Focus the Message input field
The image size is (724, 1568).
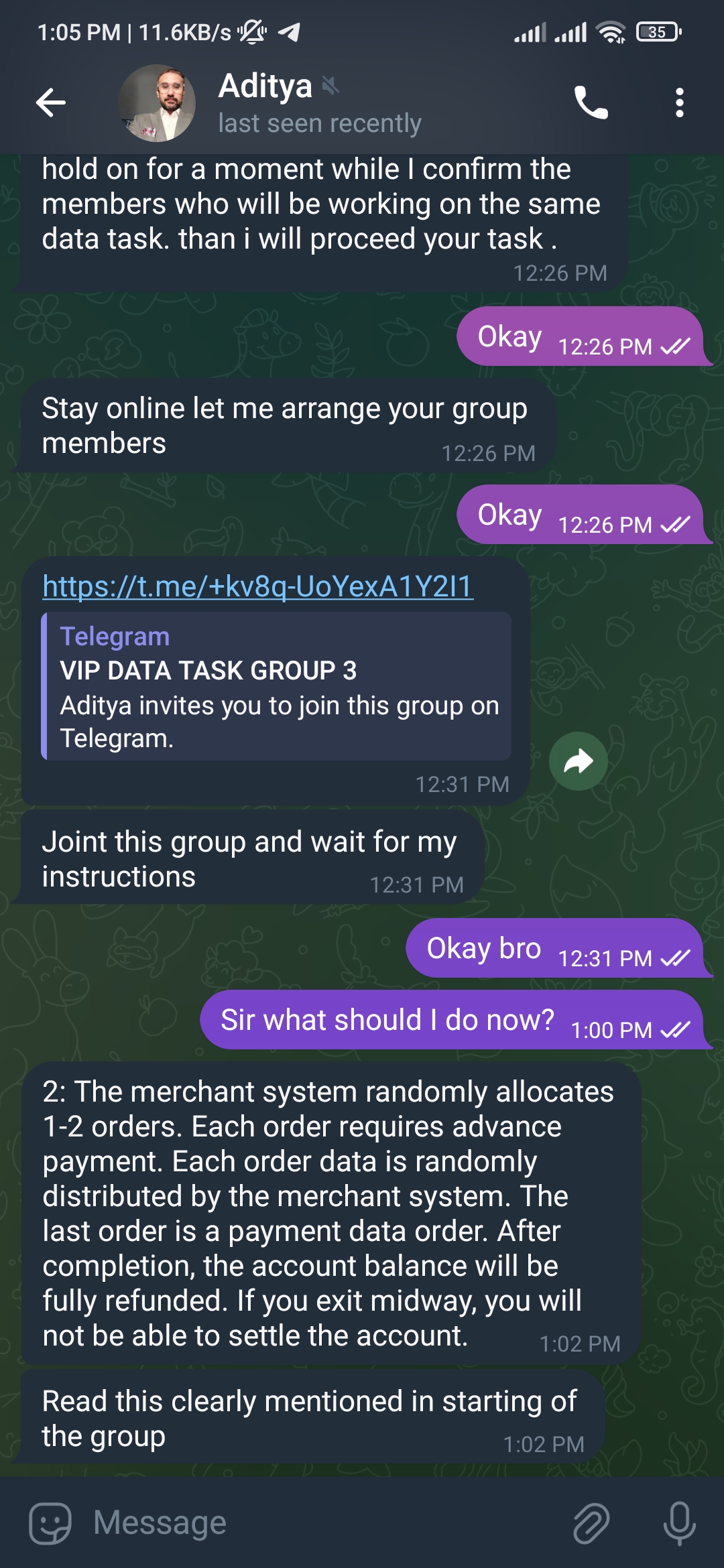(322, 1523)
